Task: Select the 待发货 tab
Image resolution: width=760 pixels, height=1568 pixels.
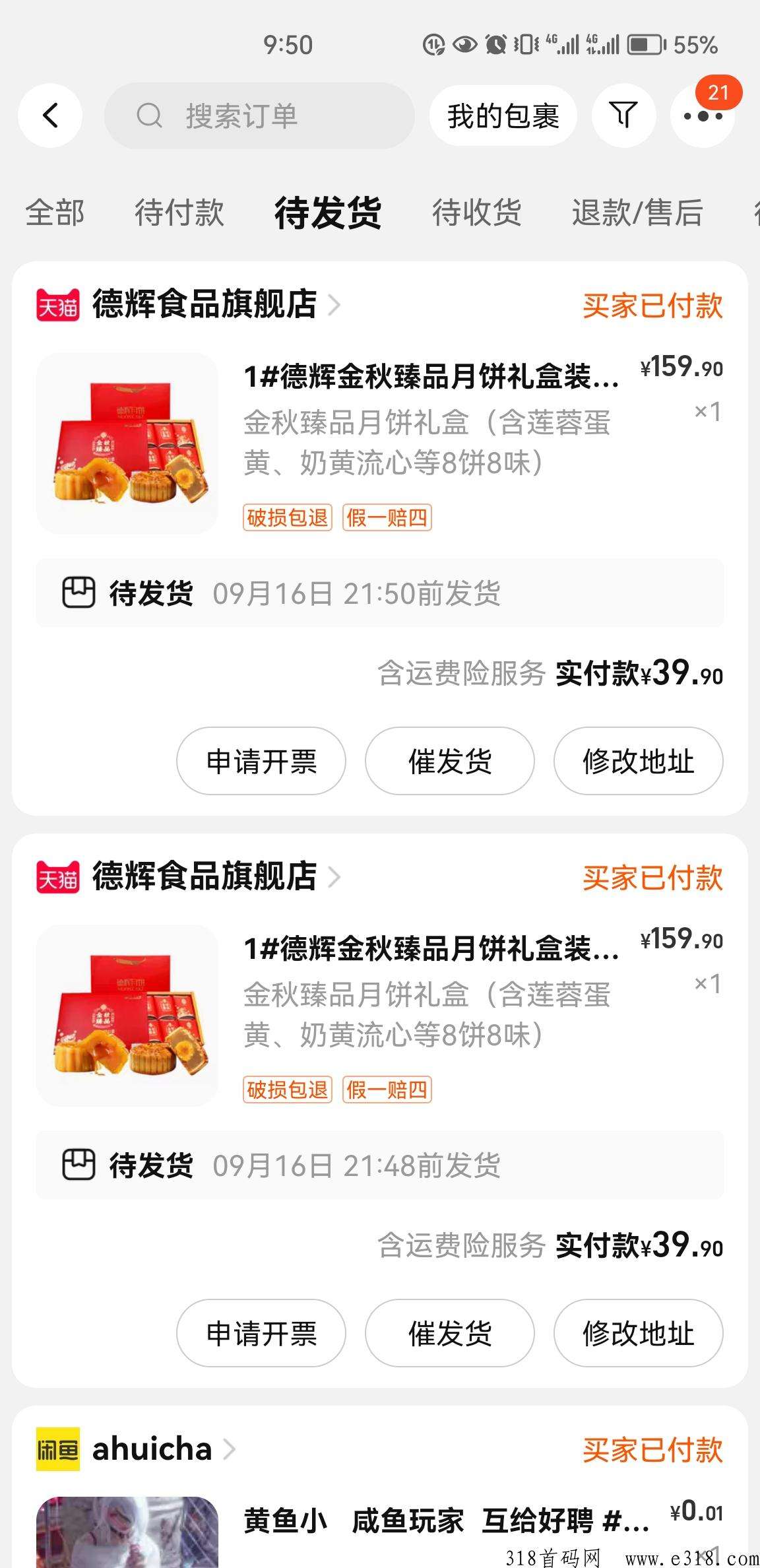Action: click(x=328, y=212)
